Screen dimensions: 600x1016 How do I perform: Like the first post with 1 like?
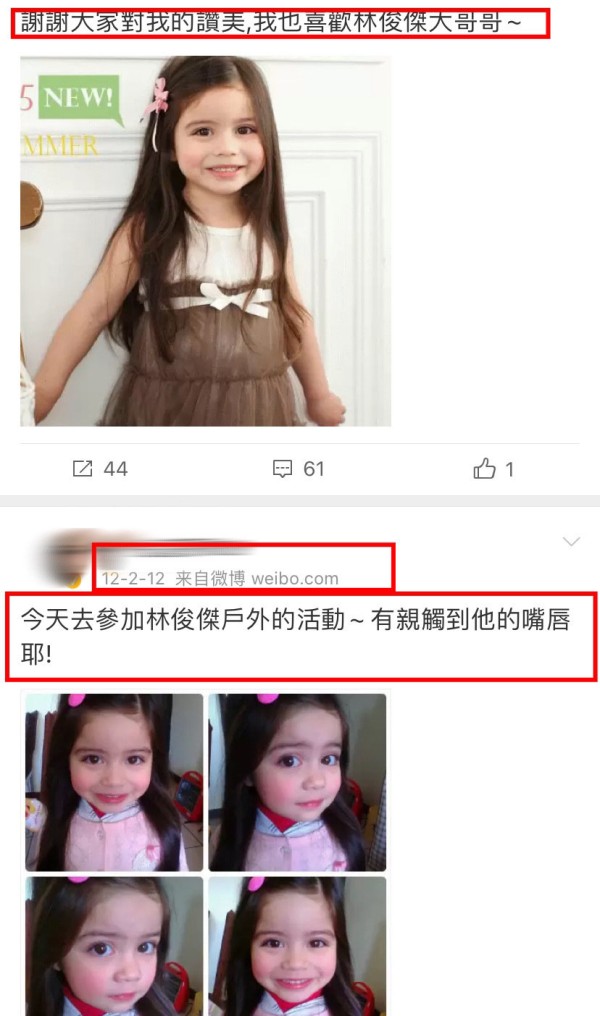494,469
